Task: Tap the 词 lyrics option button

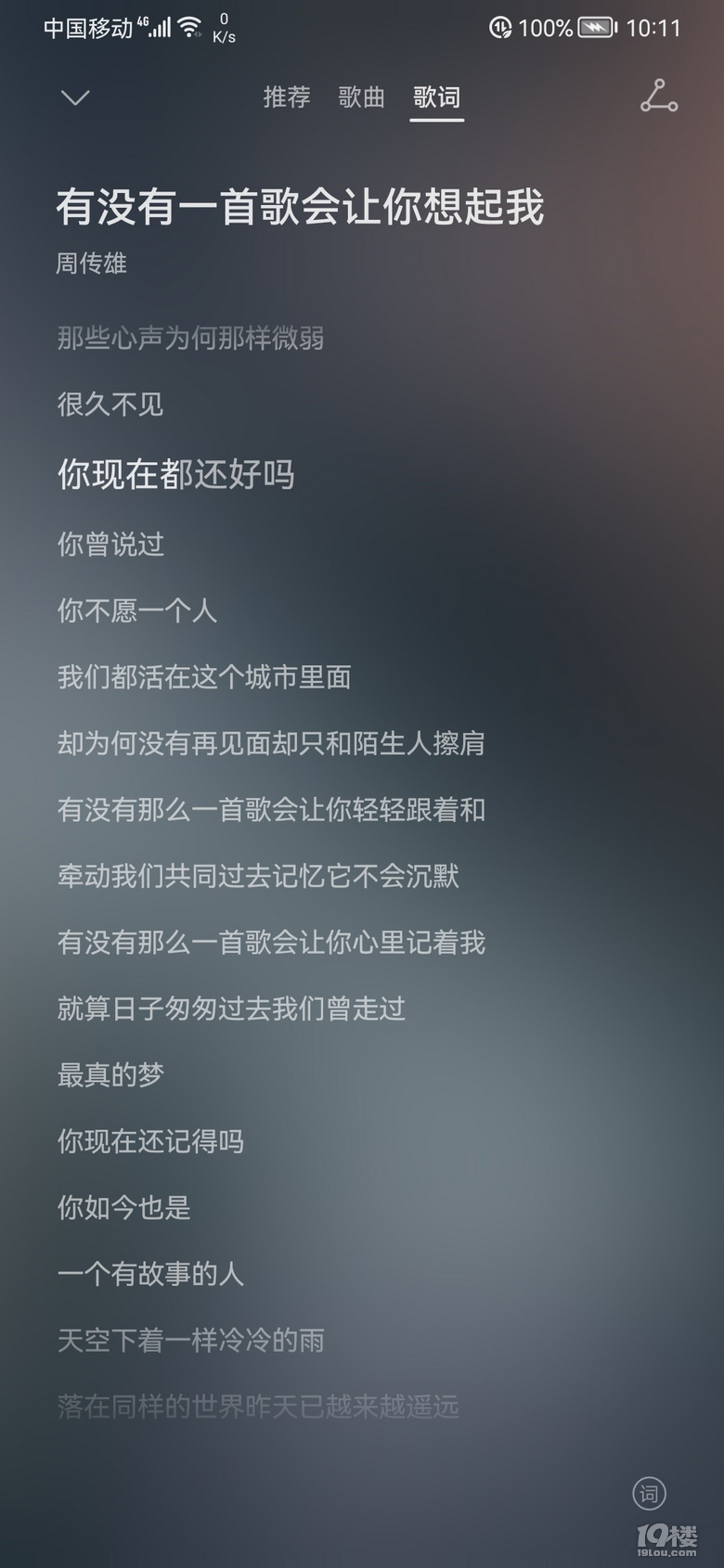Action: pos(649,1493)
